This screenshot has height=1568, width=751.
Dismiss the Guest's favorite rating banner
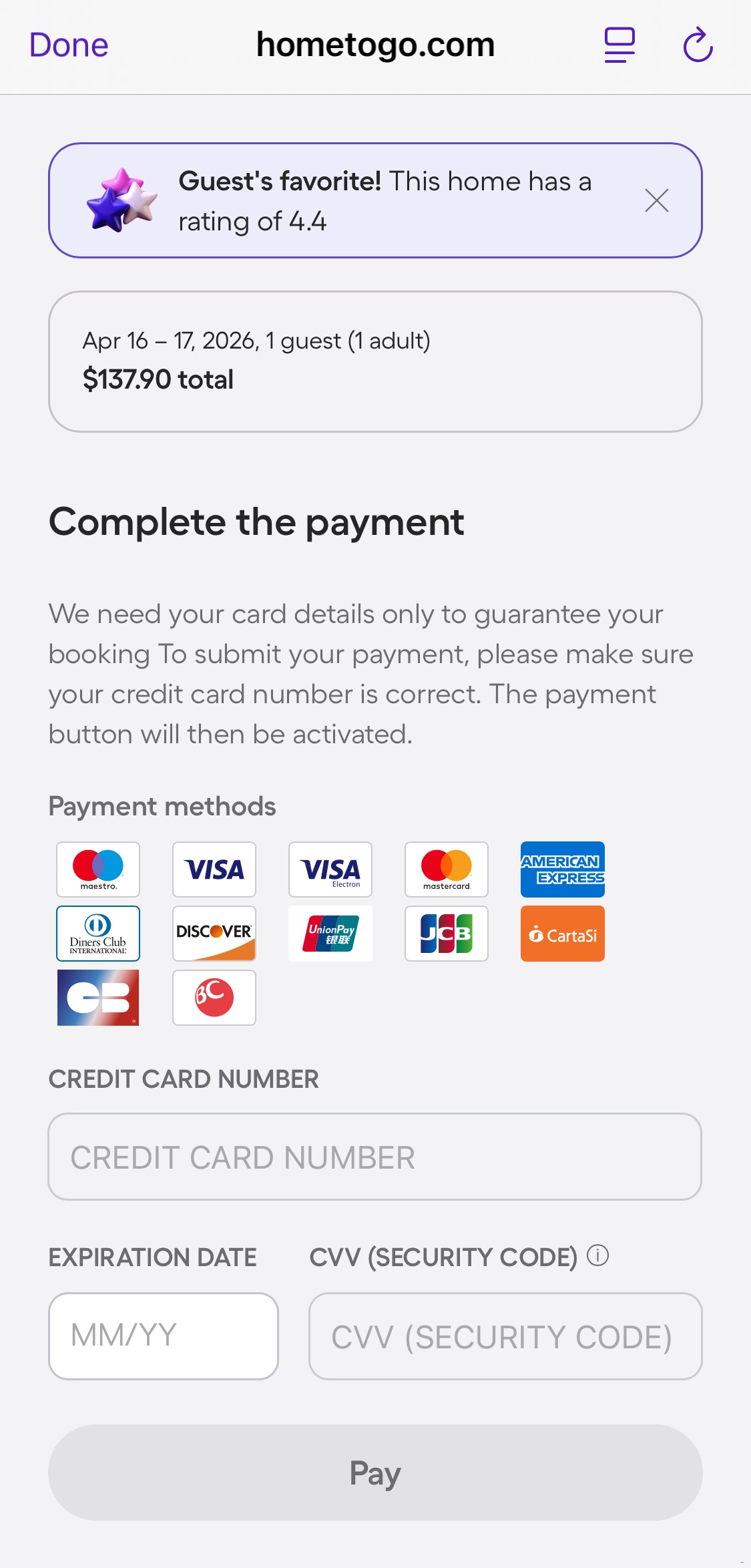point(657,200)
